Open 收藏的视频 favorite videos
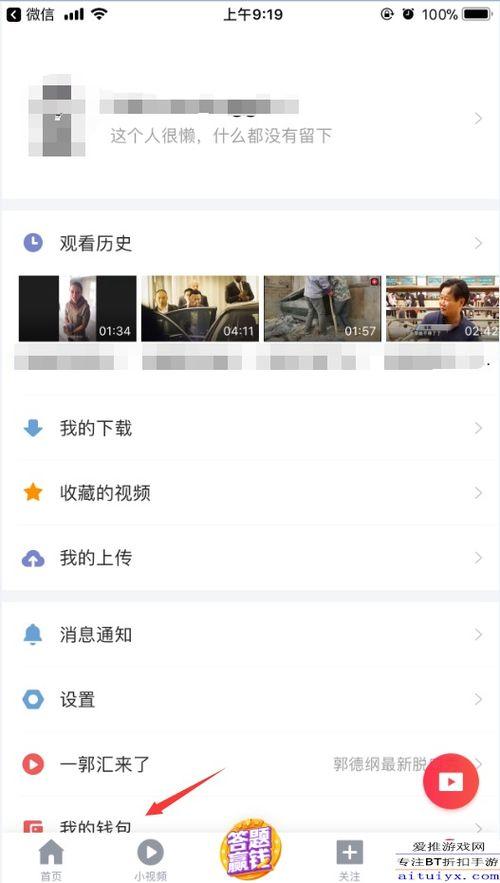This screenshot has height=883, width=500. point(250,493)
